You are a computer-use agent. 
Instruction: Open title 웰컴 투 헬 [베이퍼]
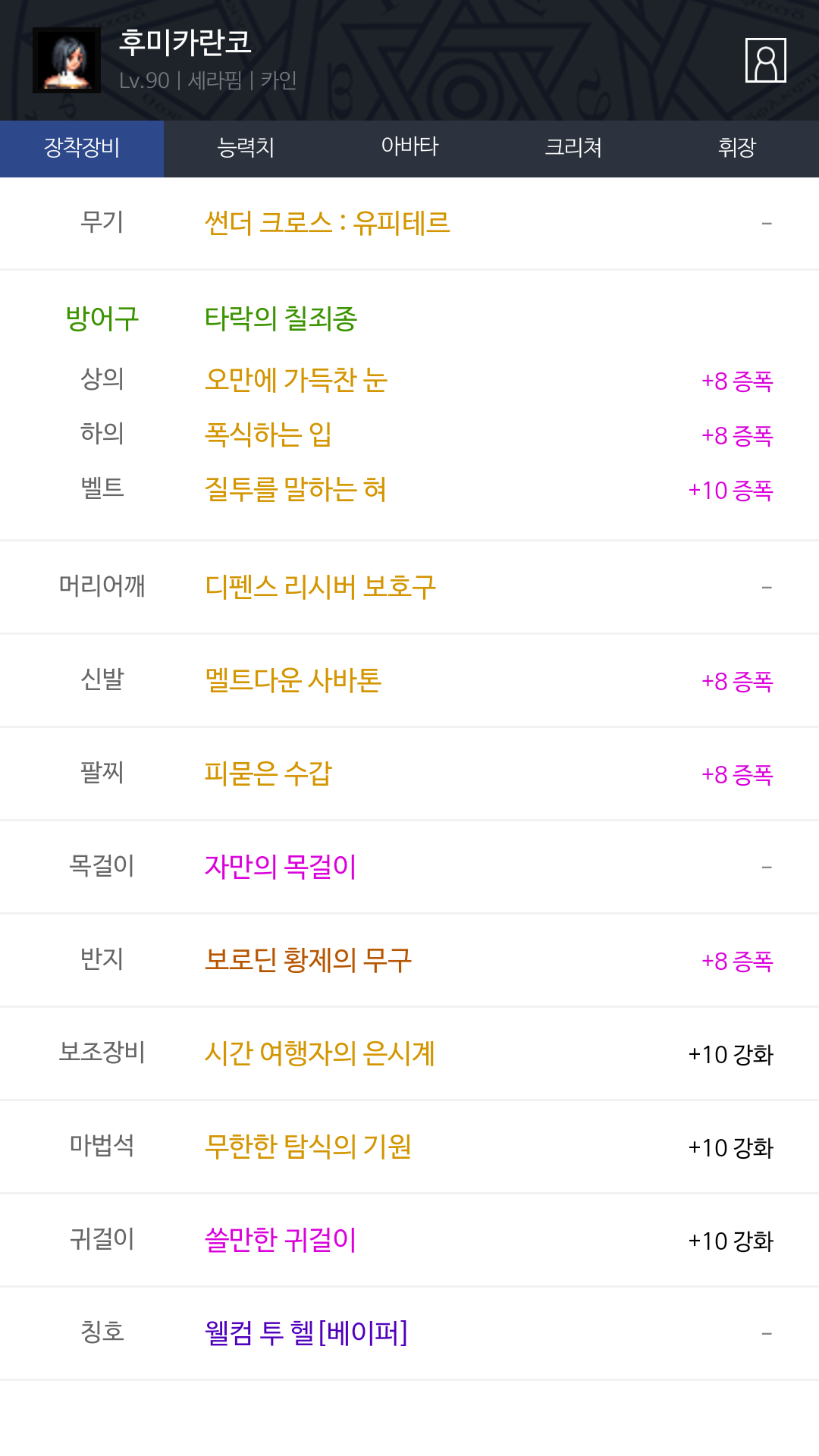click(306, 1333)
